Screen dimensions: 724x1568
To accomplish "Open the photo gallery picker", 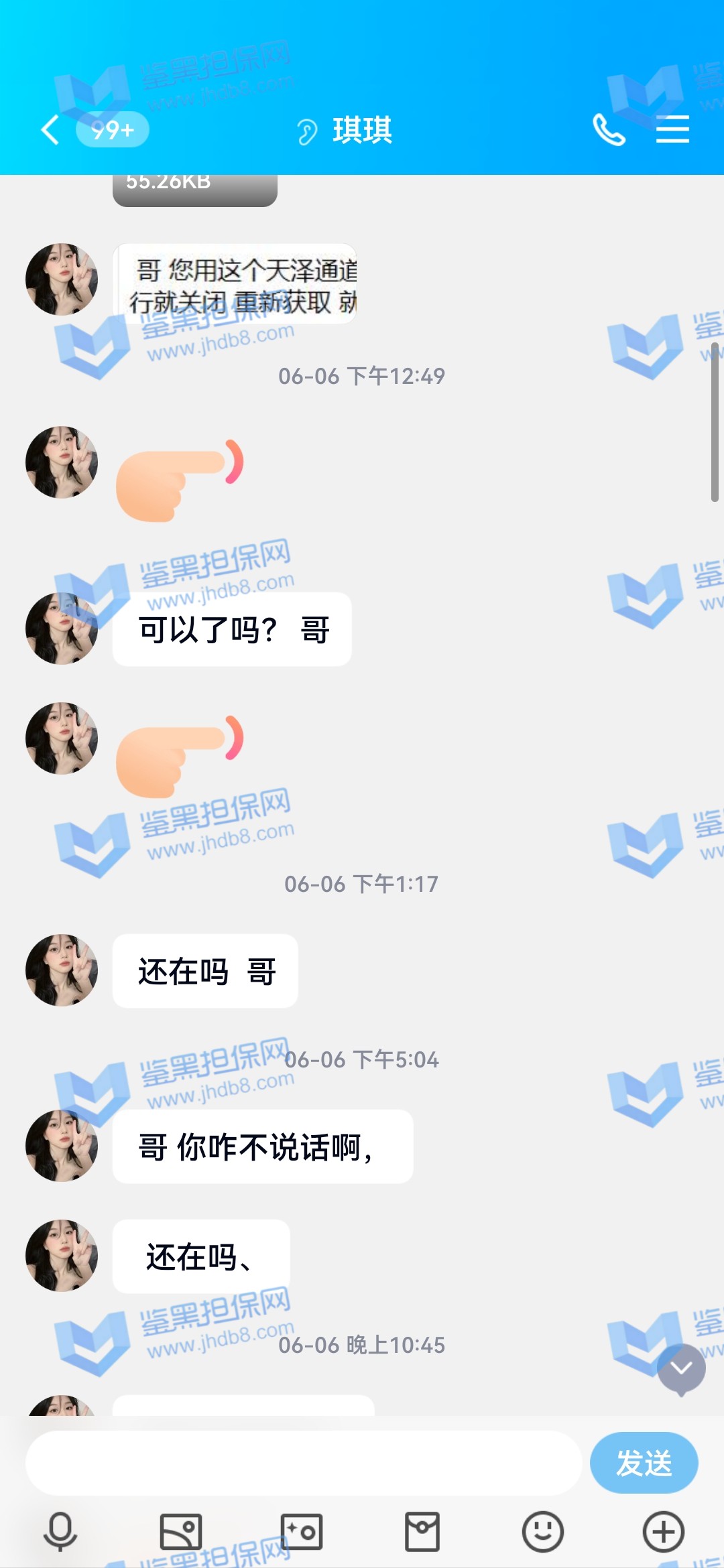I will pyautogui.click(x=181, y=1532).
